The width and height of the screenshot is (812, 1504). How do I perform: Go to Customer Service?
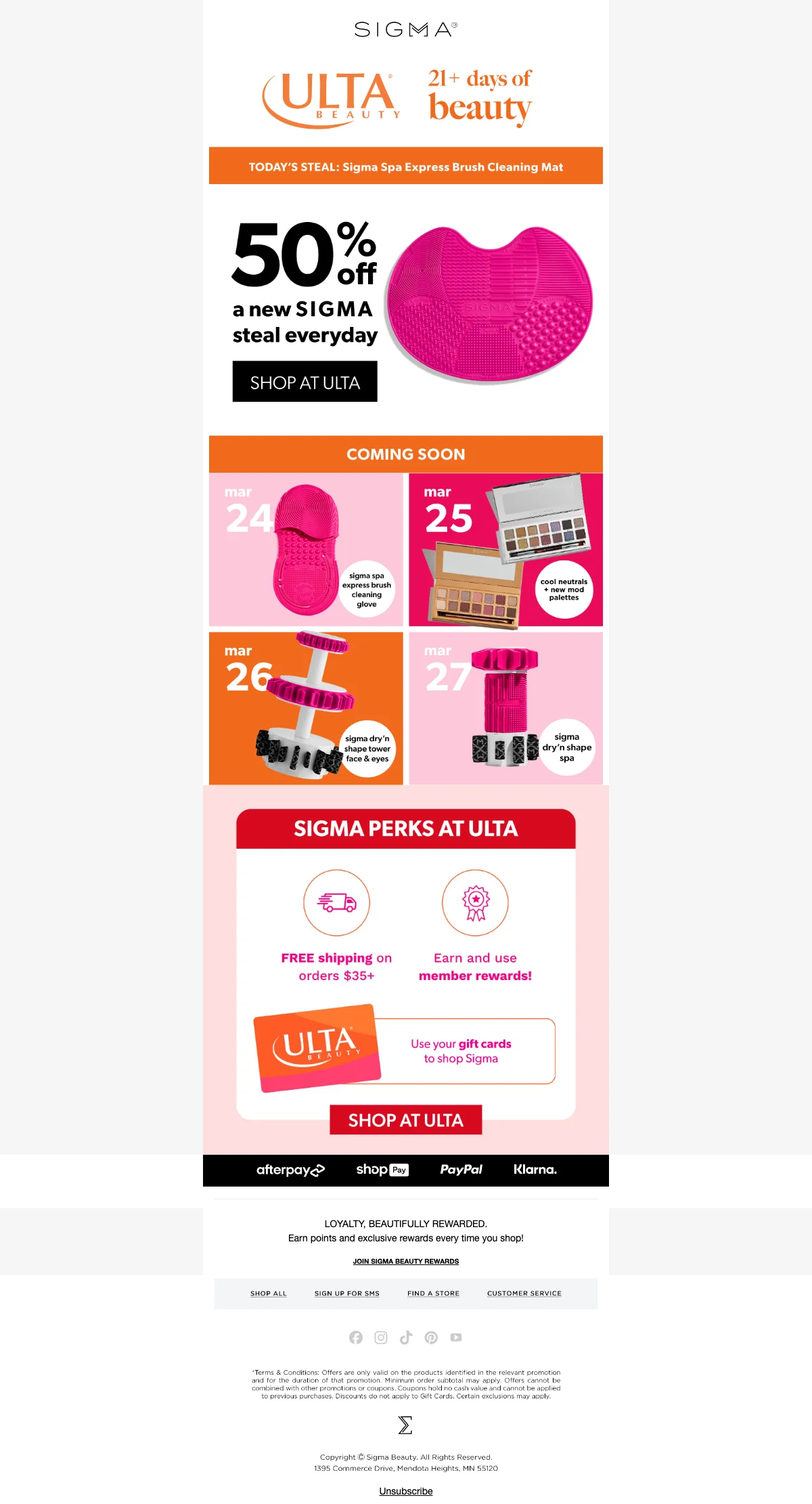point(524,1293)
